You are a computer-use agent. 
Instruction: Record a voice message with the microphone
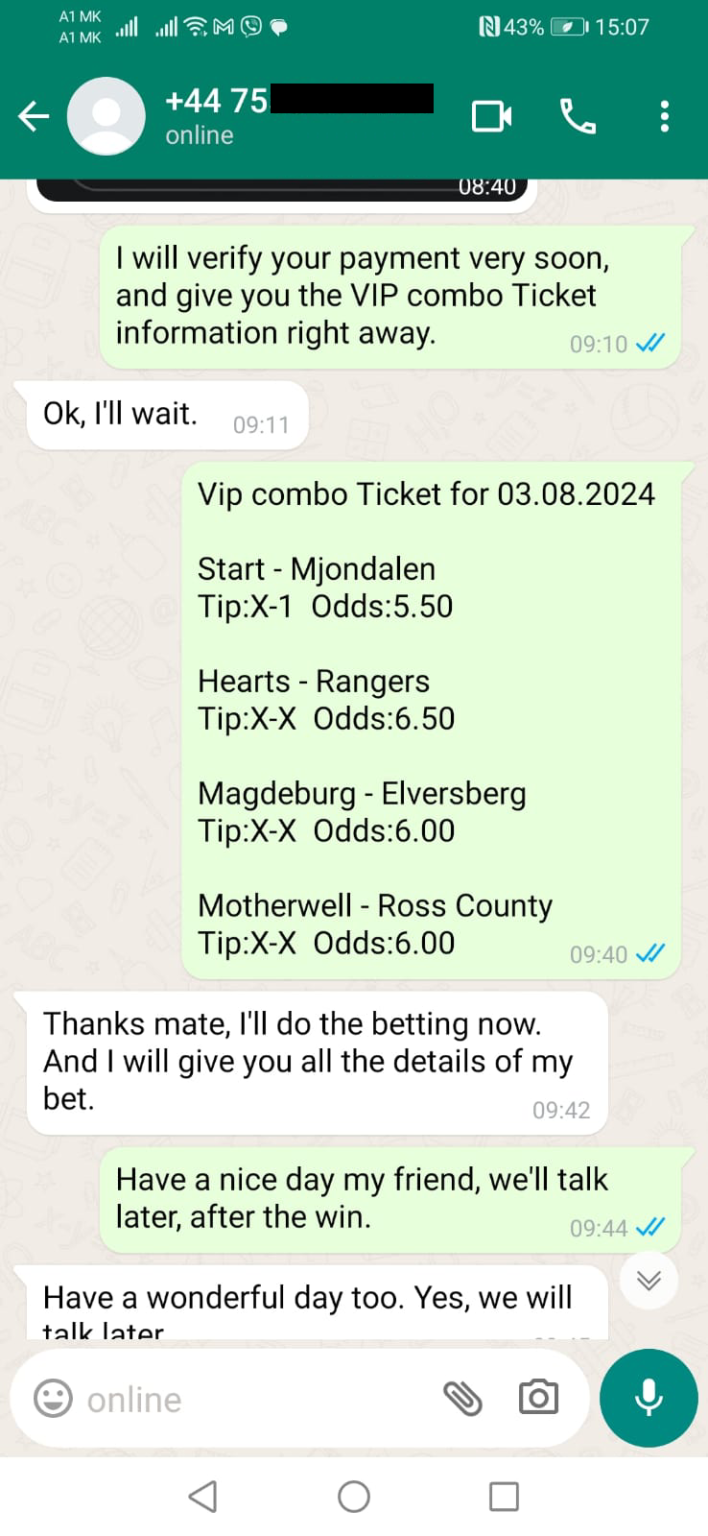pos(649,1398)
